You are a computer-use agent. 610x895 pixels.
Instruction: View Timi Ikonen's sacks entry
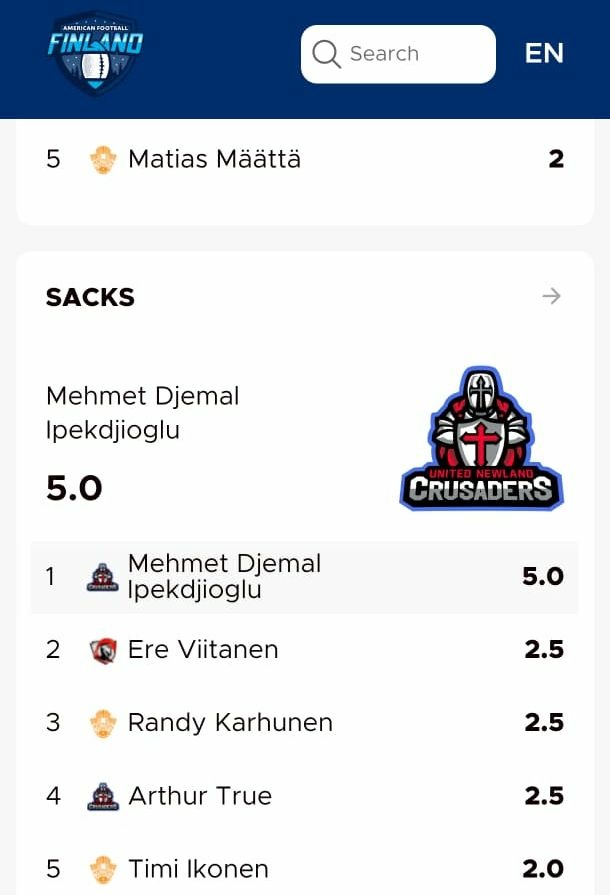click(305, 869)
